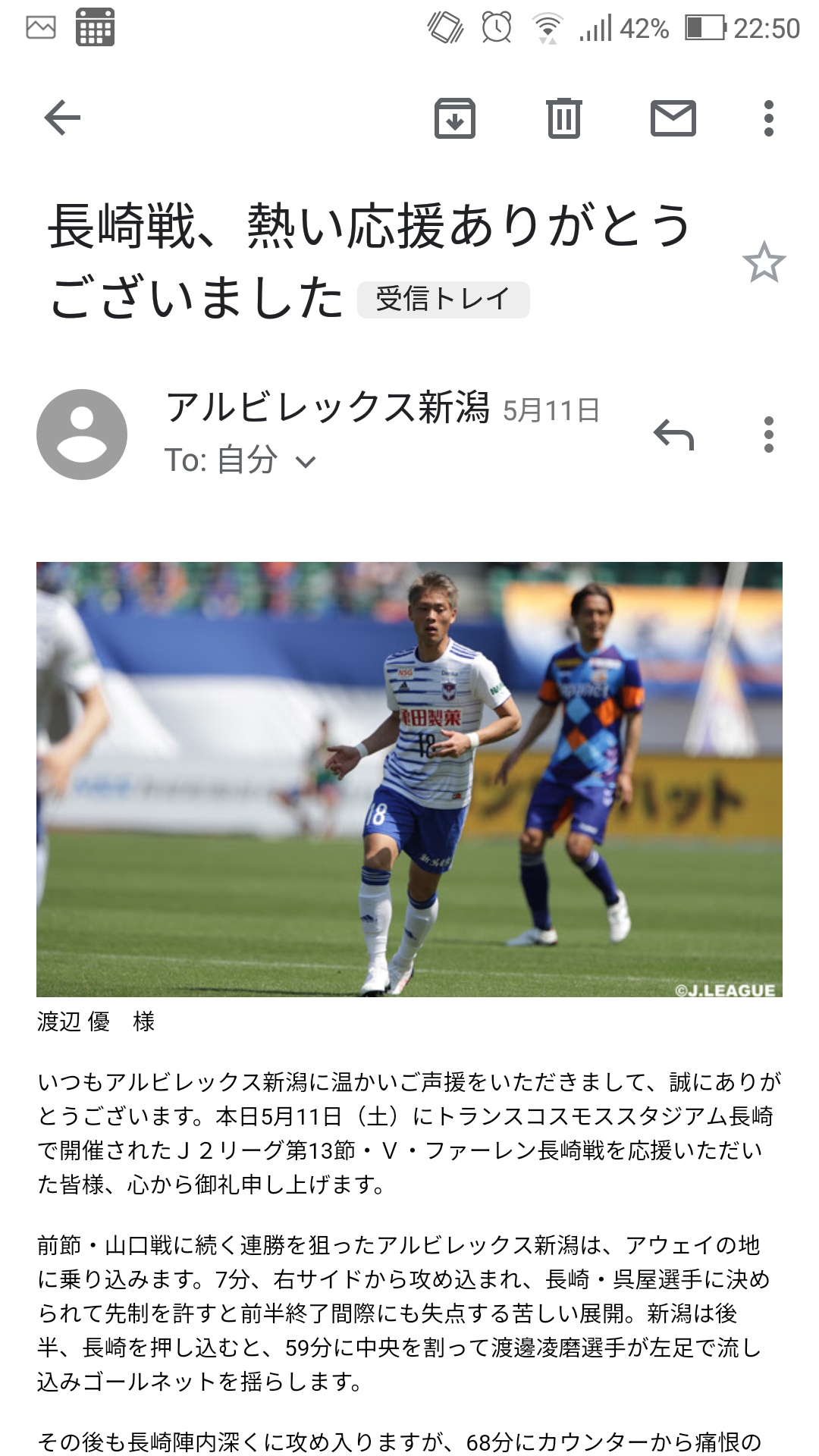Viewport: 819px width, 1456px height.
Task: Expand recipient details next to To: 自分
Action: [x=305, y=462]
